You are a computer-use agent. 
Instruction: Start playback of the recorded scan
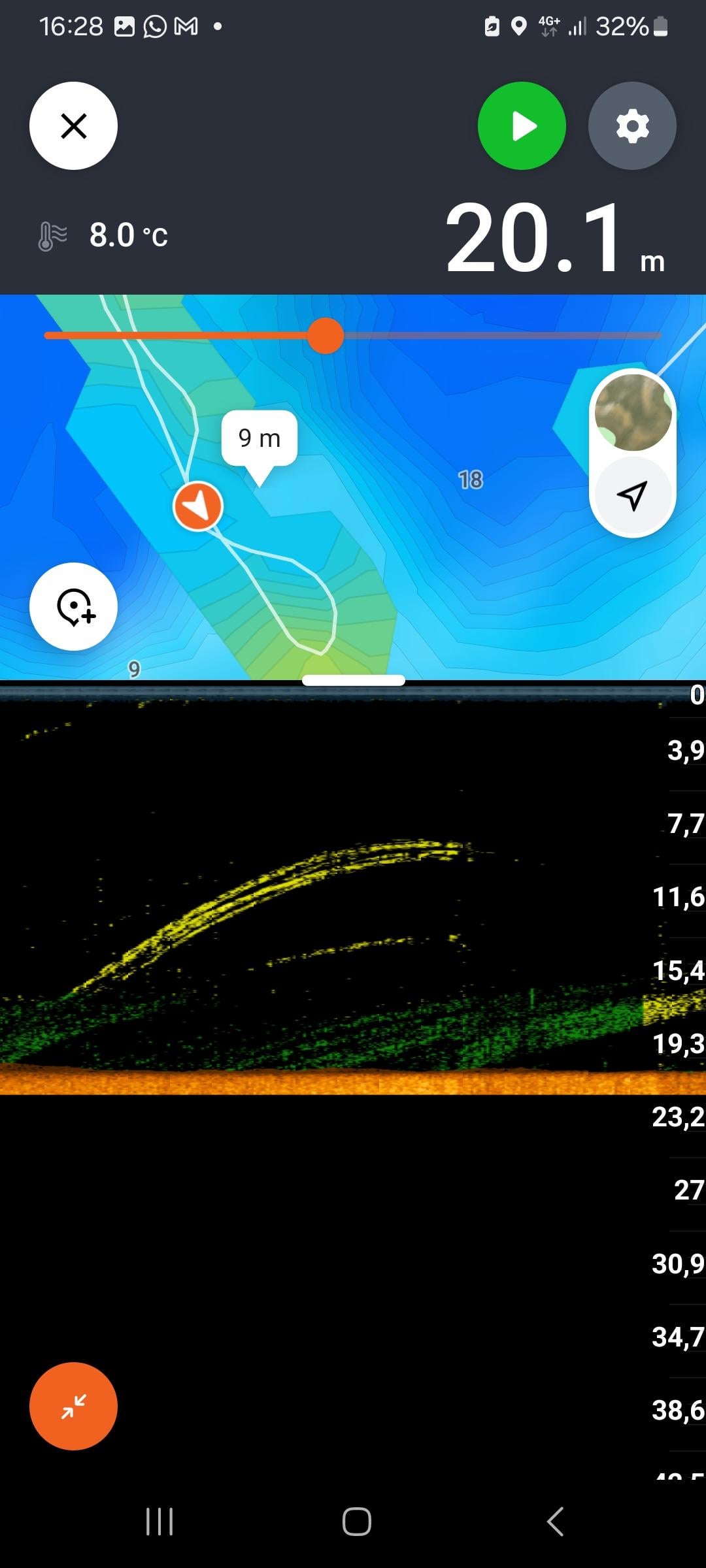tap(522, 125)
